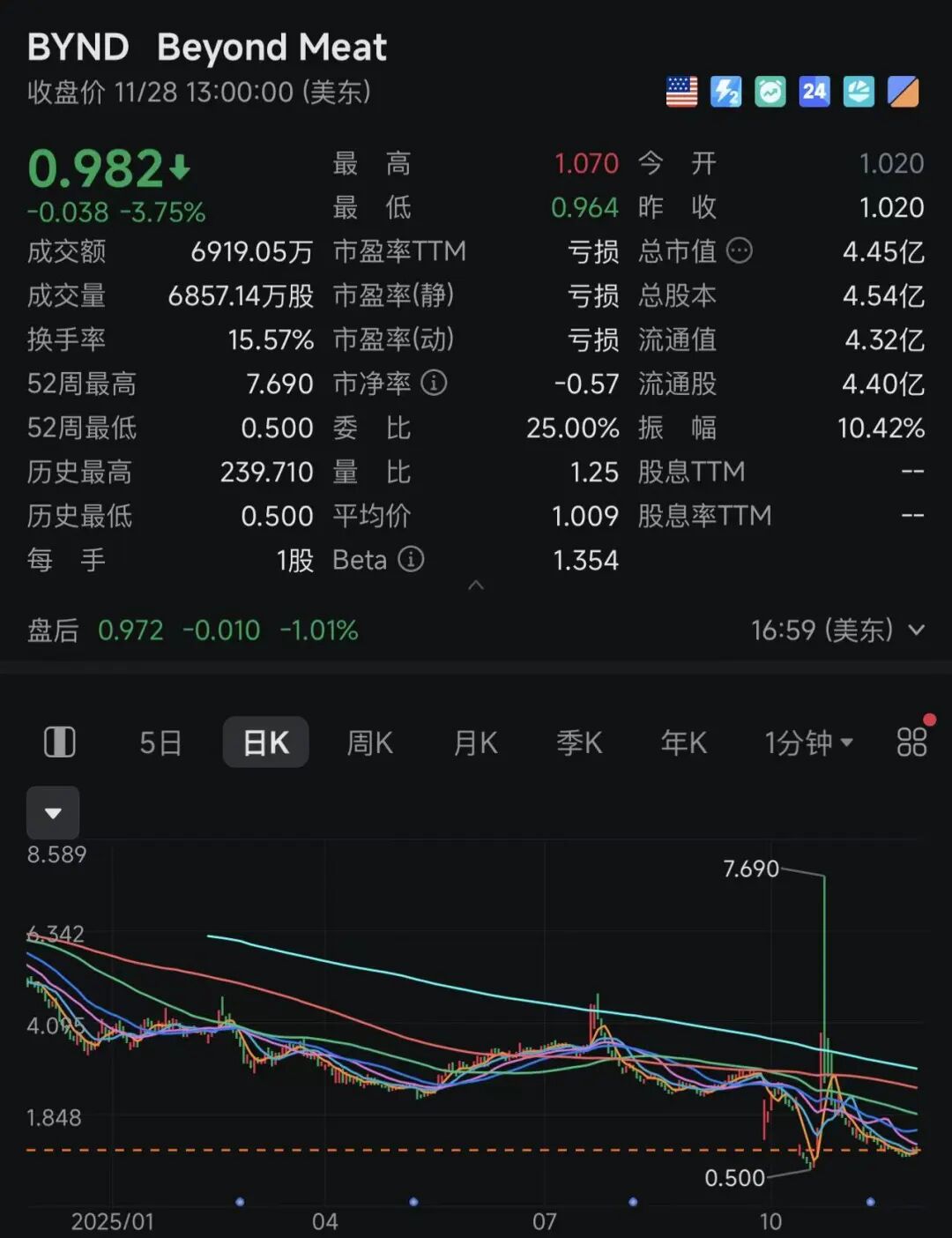Image resolution: width=952 pixels, height=1238 pixels.
Task: Click the split-view chart layout icon
Action: (58, 742)
